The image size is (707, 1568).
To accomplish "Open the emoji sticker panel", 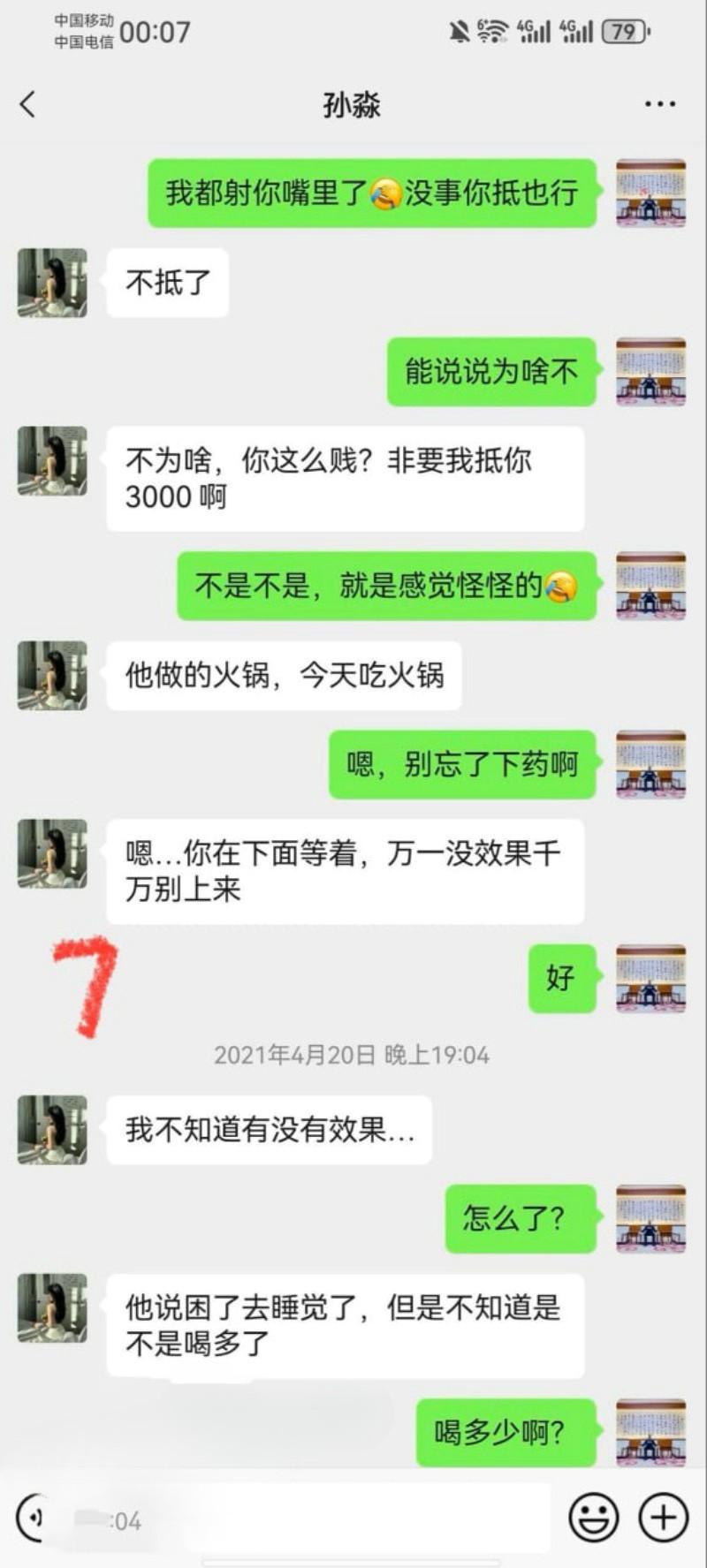I will click(593, 1518).
